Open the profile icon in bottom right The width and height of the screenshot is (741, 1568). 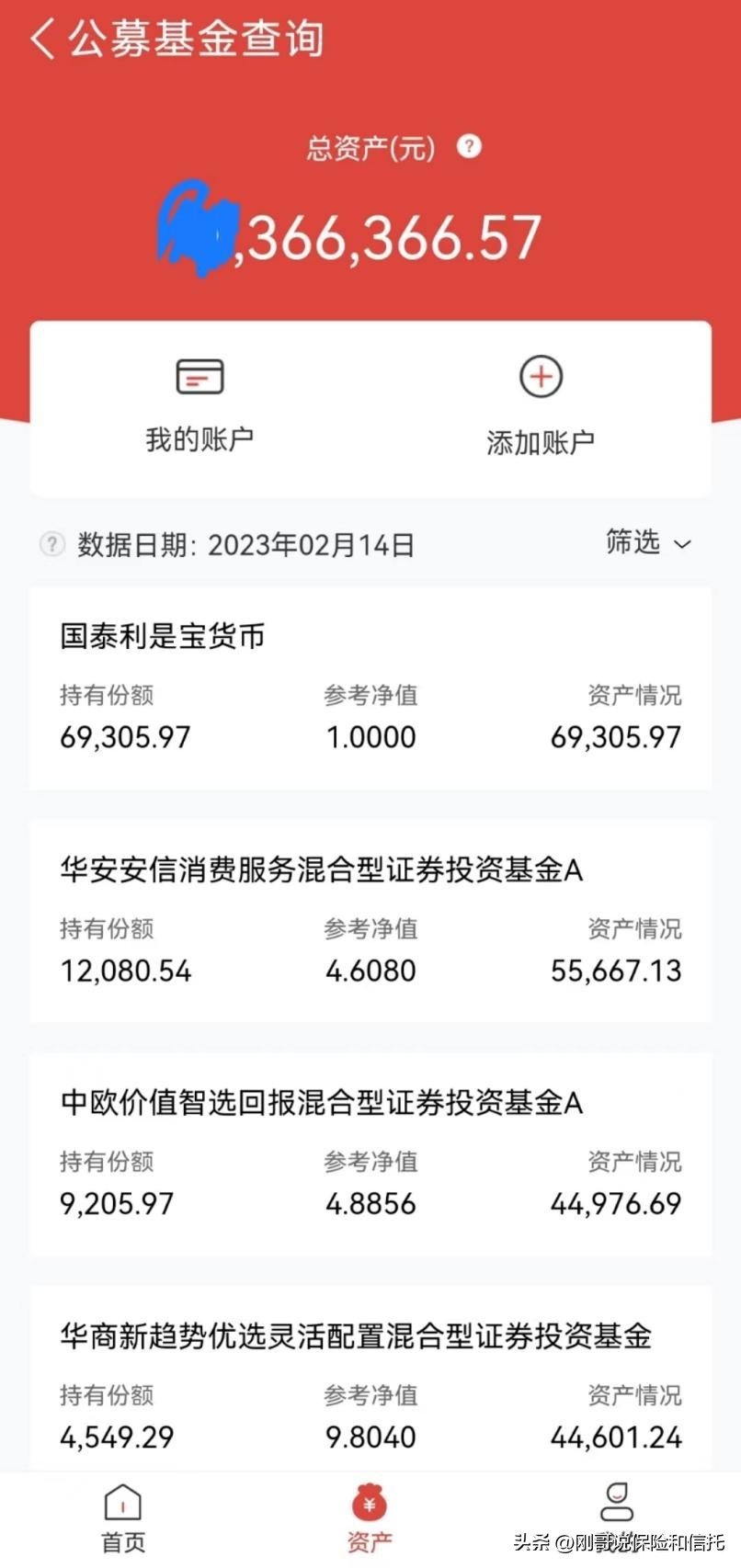[618, 1496]
